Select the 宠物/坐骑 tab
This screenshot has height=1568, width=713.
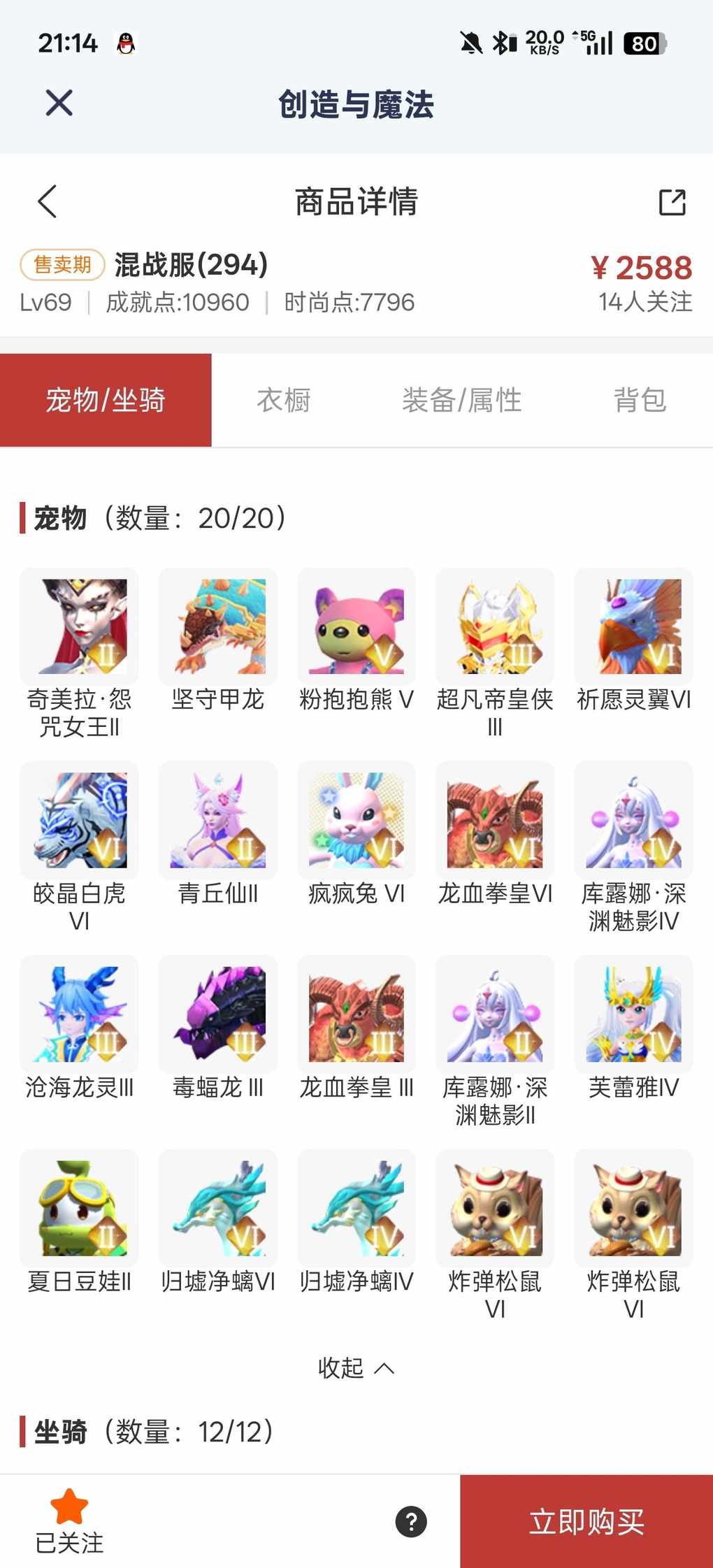[106, 401]
